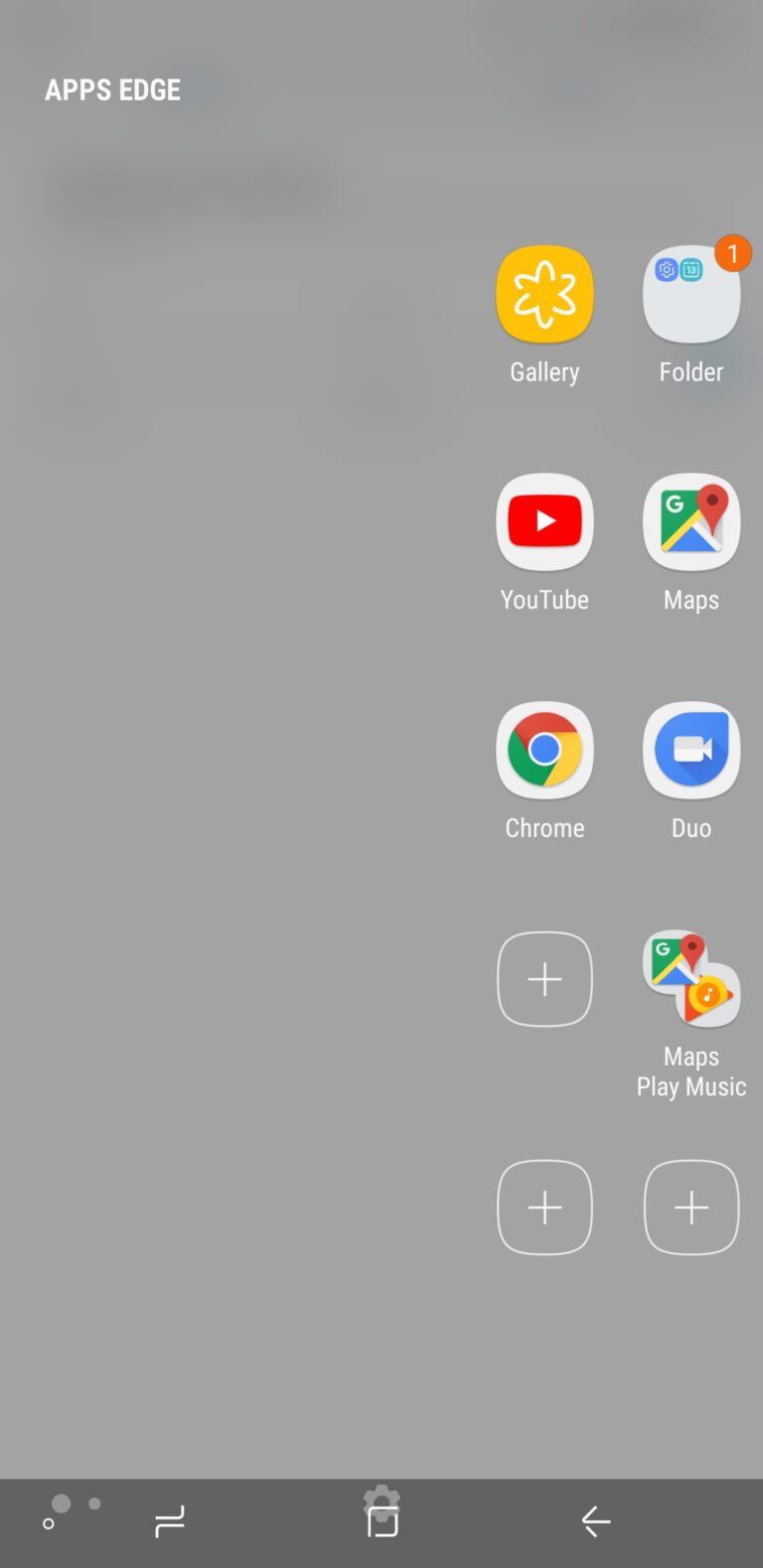
Task: Add an app in the empty slot beside Maps Play Music
Action: pyautogui.click(x=544, y=979)
